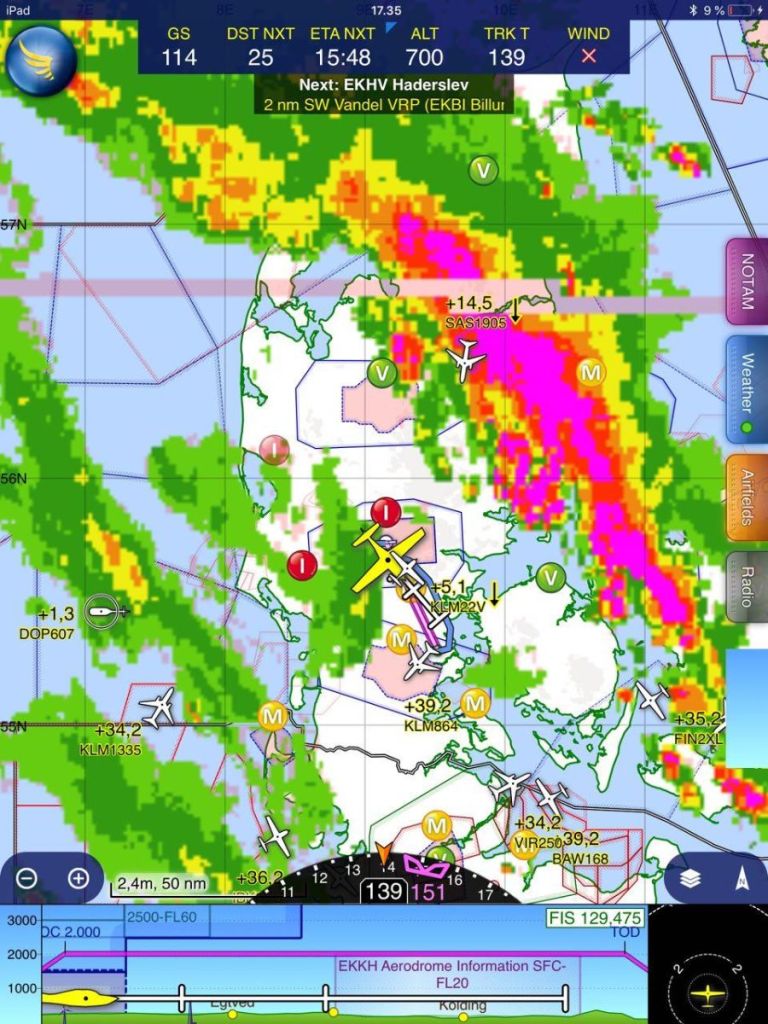
Task: Open the Weather side tab
Action: (746, 389)
